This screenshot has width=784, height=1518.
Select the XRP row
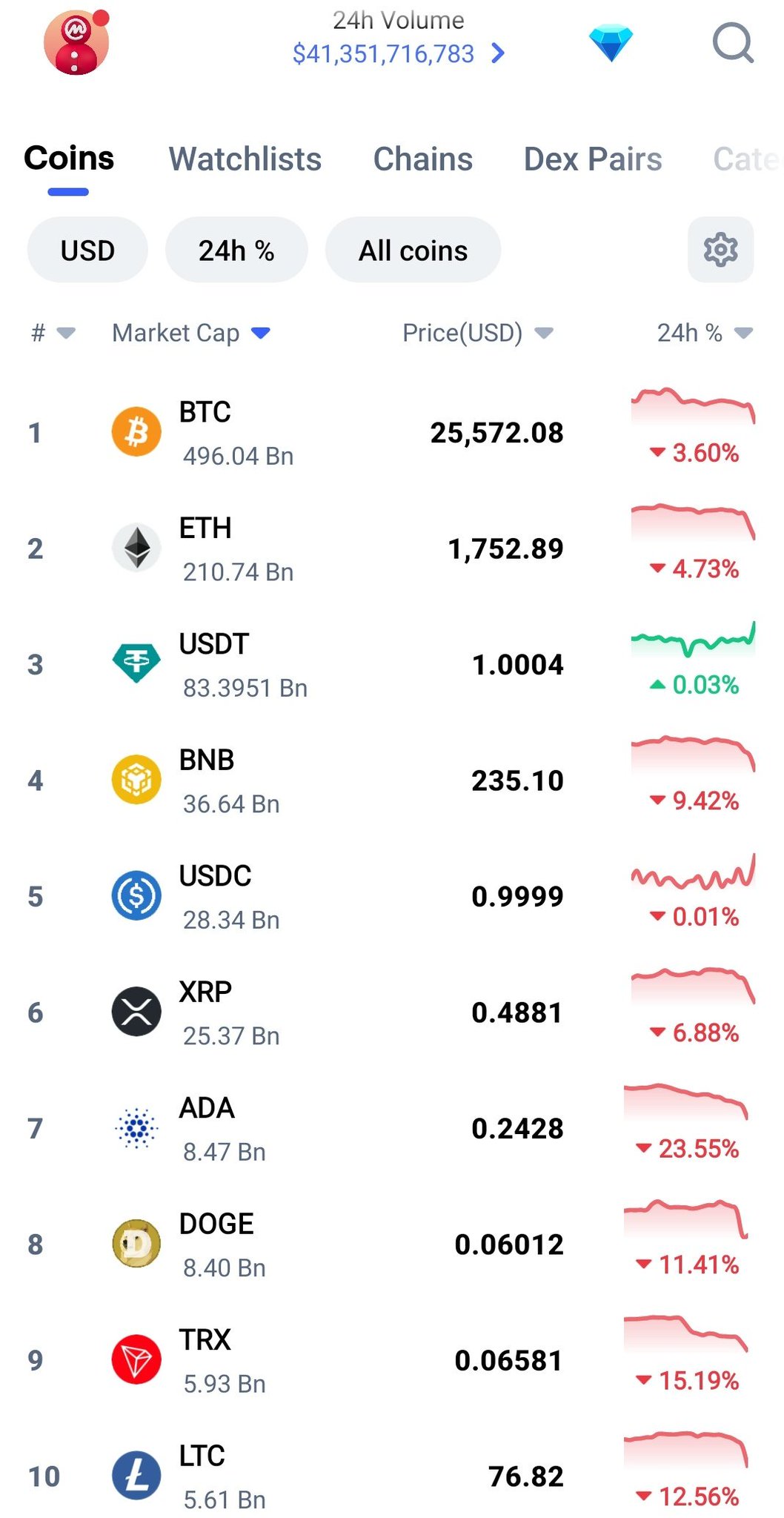[392, 1013]
